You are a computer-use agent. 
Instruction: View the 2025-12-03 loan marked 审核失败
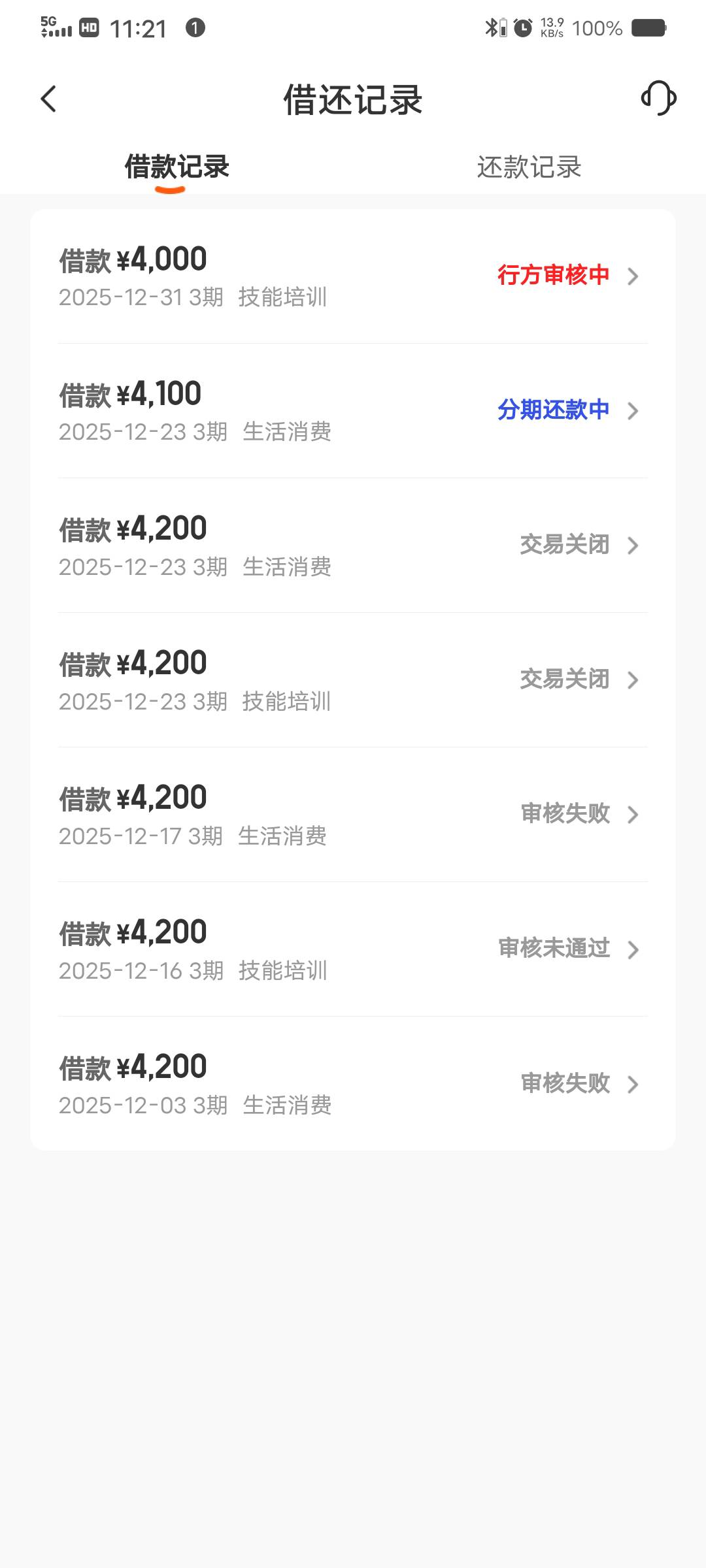click(x=353, y=1084)
